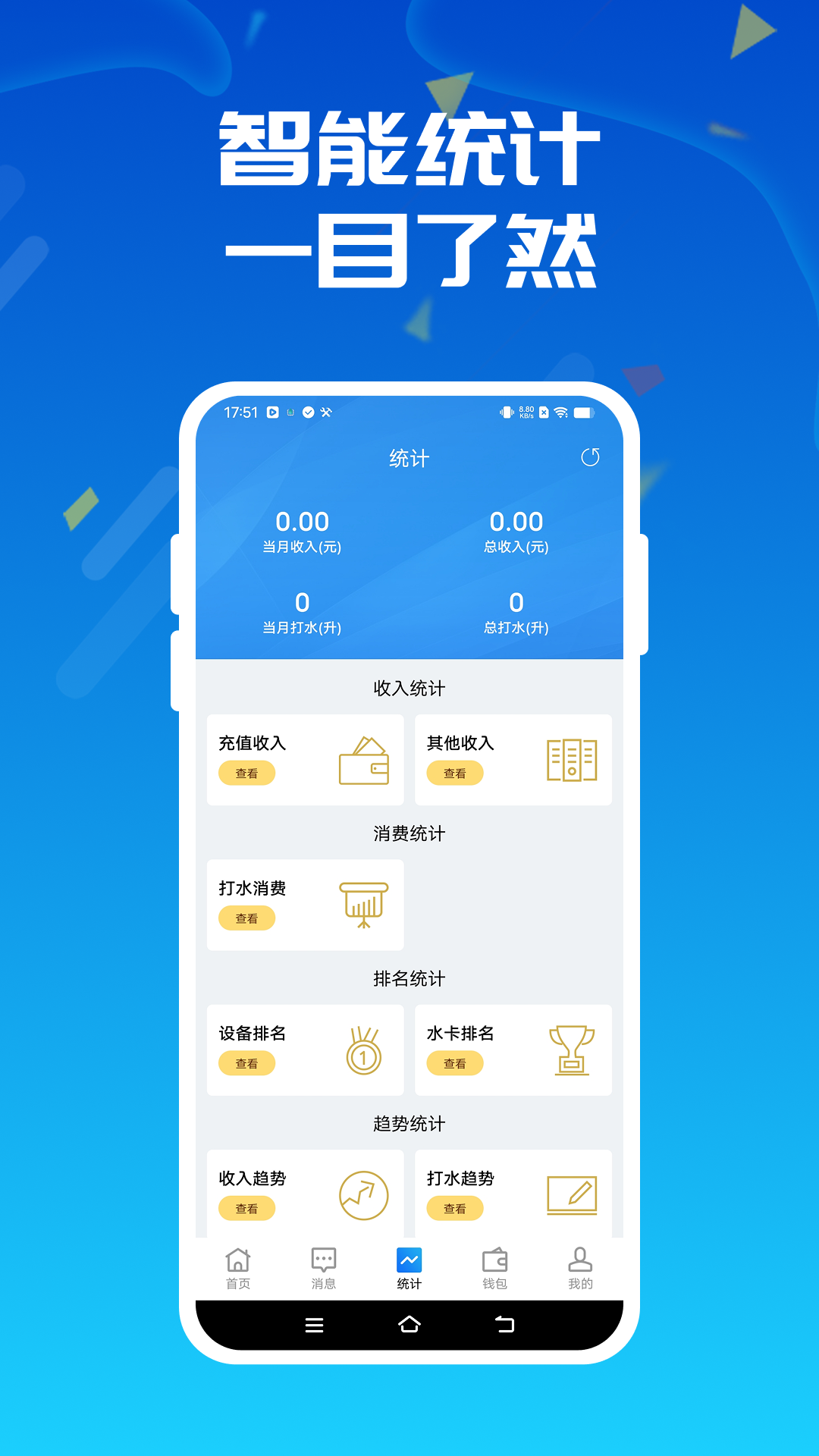Viewport: 819px width, 1456px height.
Task: Switch to the 我的 tab
Action: tap(580, 1266)
